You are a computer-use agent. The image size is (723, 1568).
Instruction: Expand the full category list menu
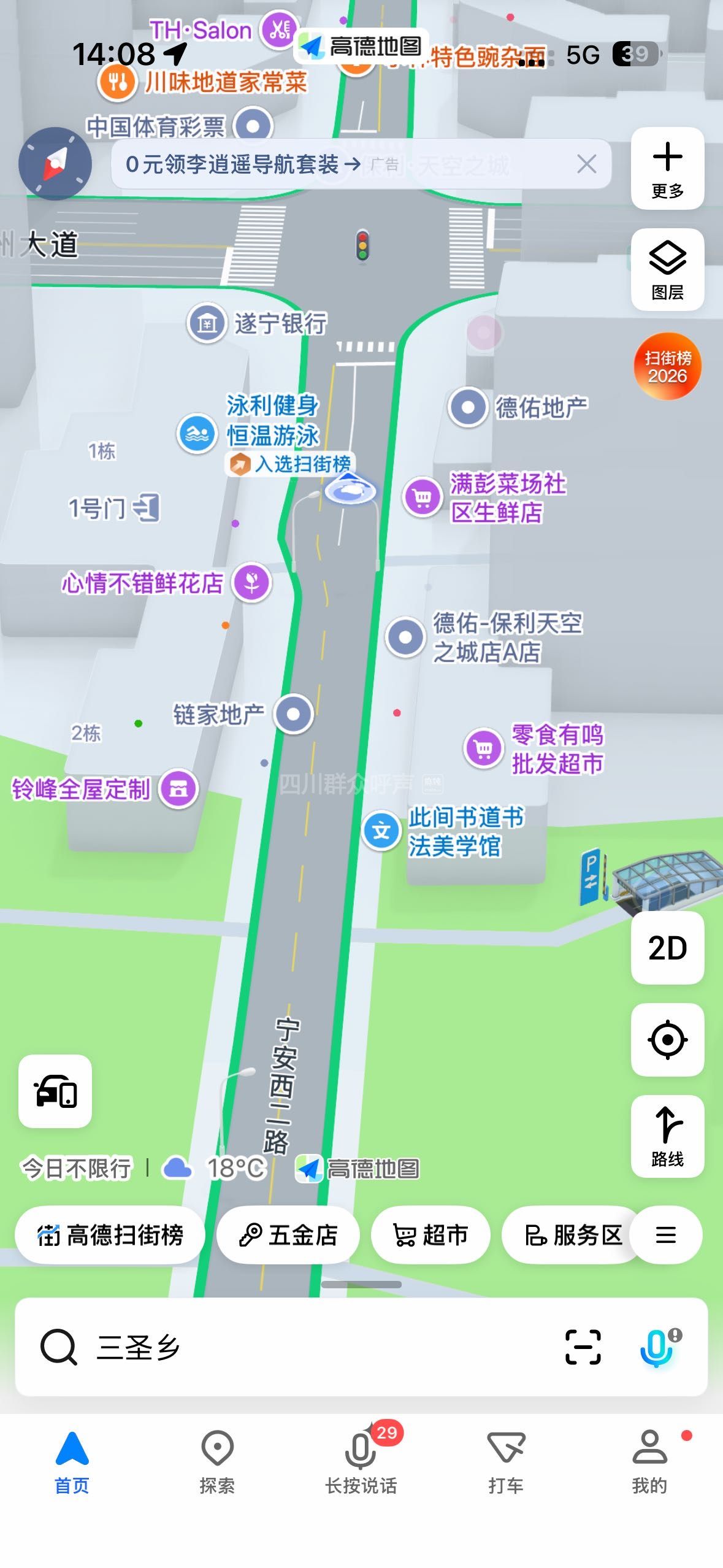pyautogui.click(x=665, y=1235)
